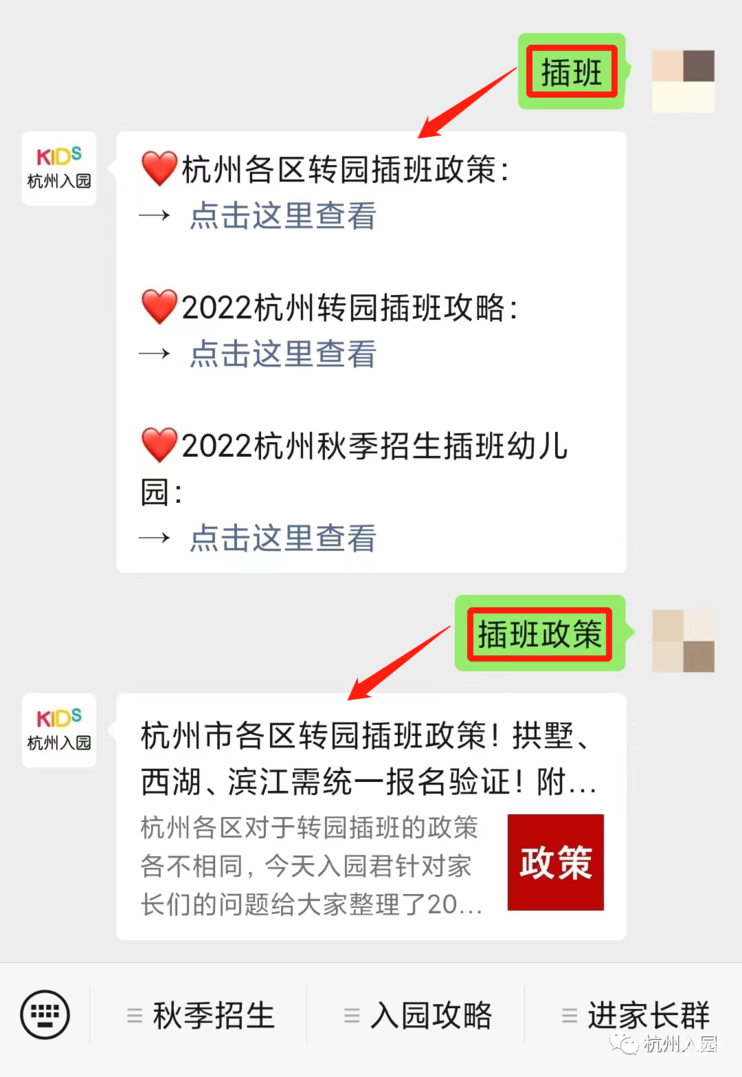Click the user avatar beside 插班政策 bubble
Viewport: 742px width, 1077px height.
(x=684, y=641)
